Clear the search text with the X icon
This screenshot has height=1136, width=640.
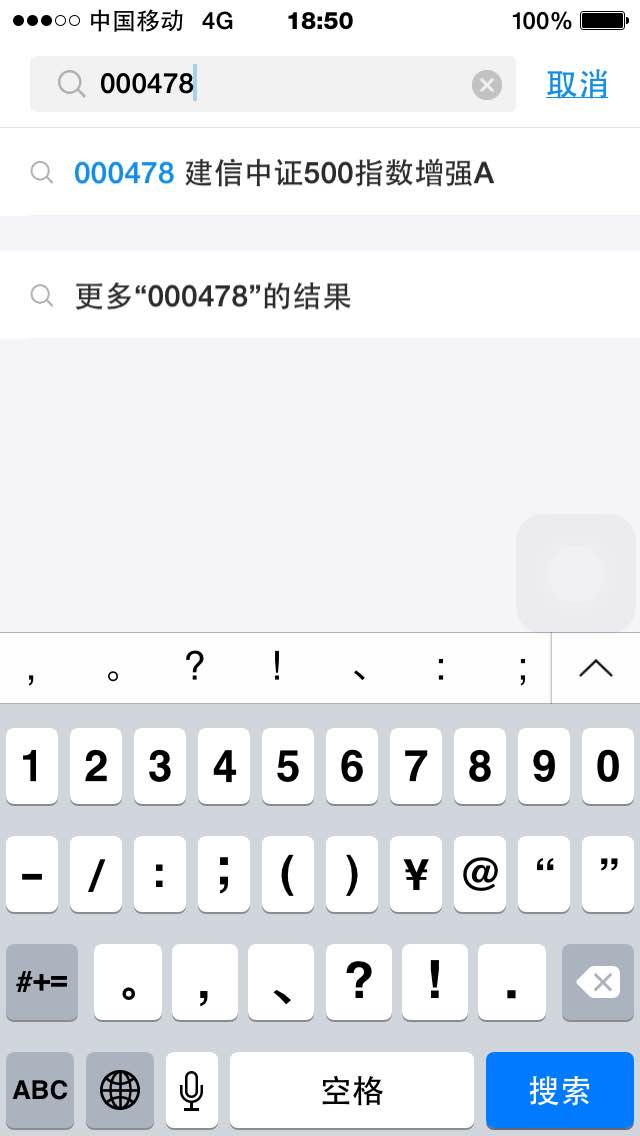click(x=487, y=85)
